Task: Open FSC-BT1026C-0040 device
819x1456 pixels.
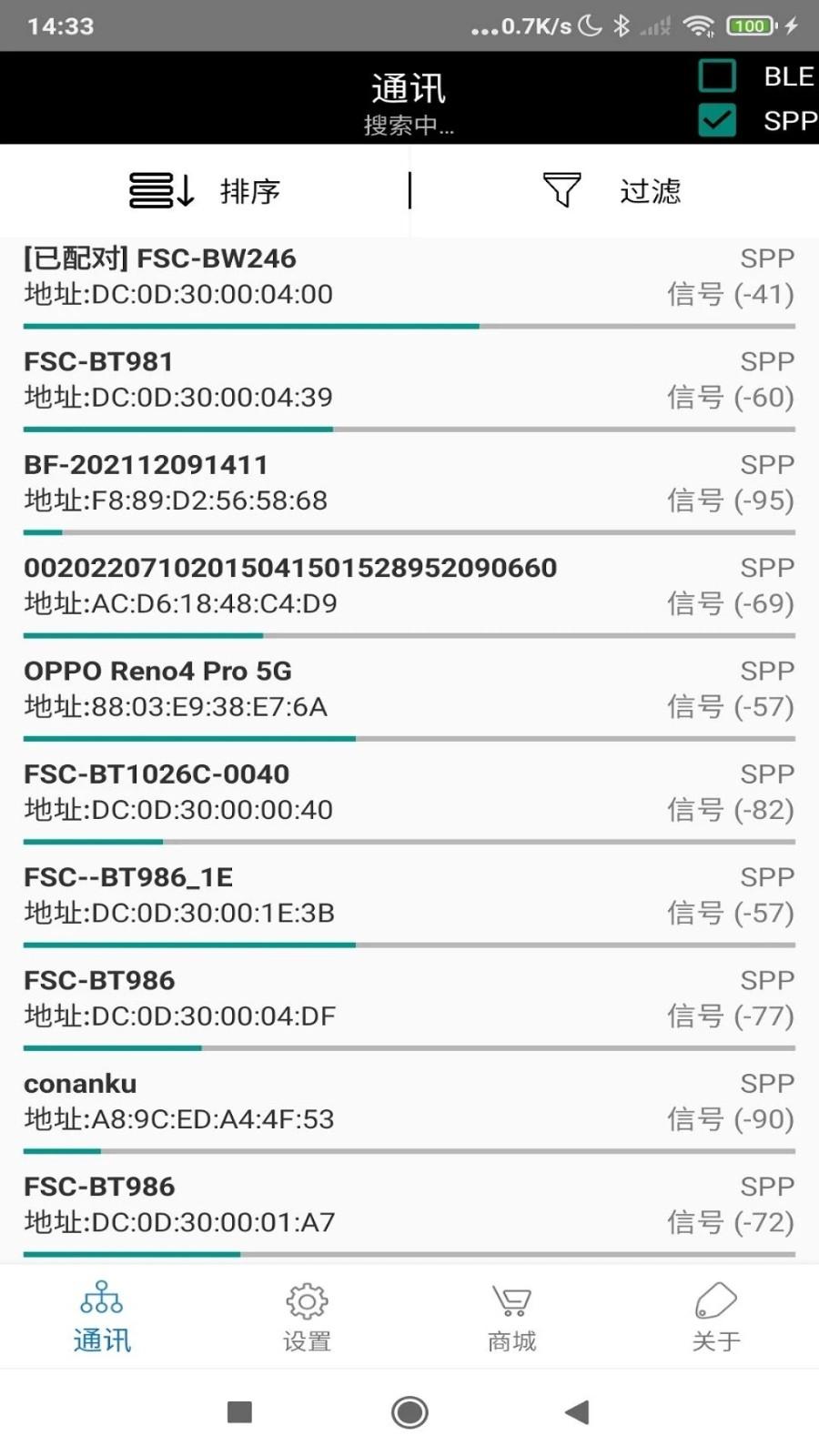Action: coord(409,795)
